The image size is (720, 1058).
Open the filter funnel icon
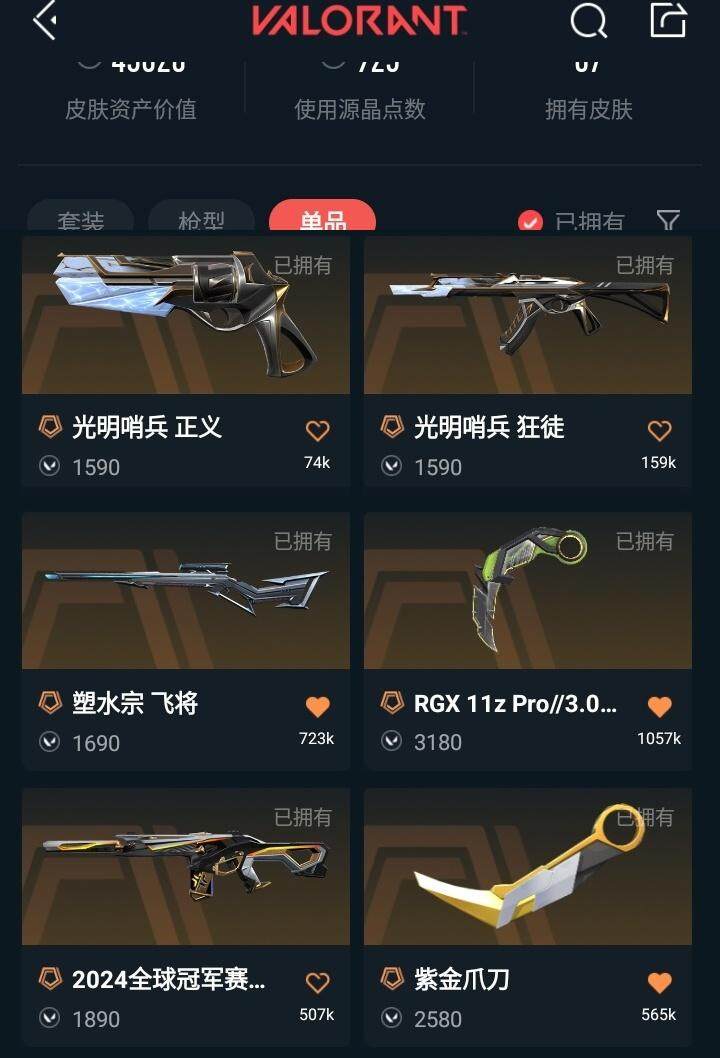(x=668, y=220)
